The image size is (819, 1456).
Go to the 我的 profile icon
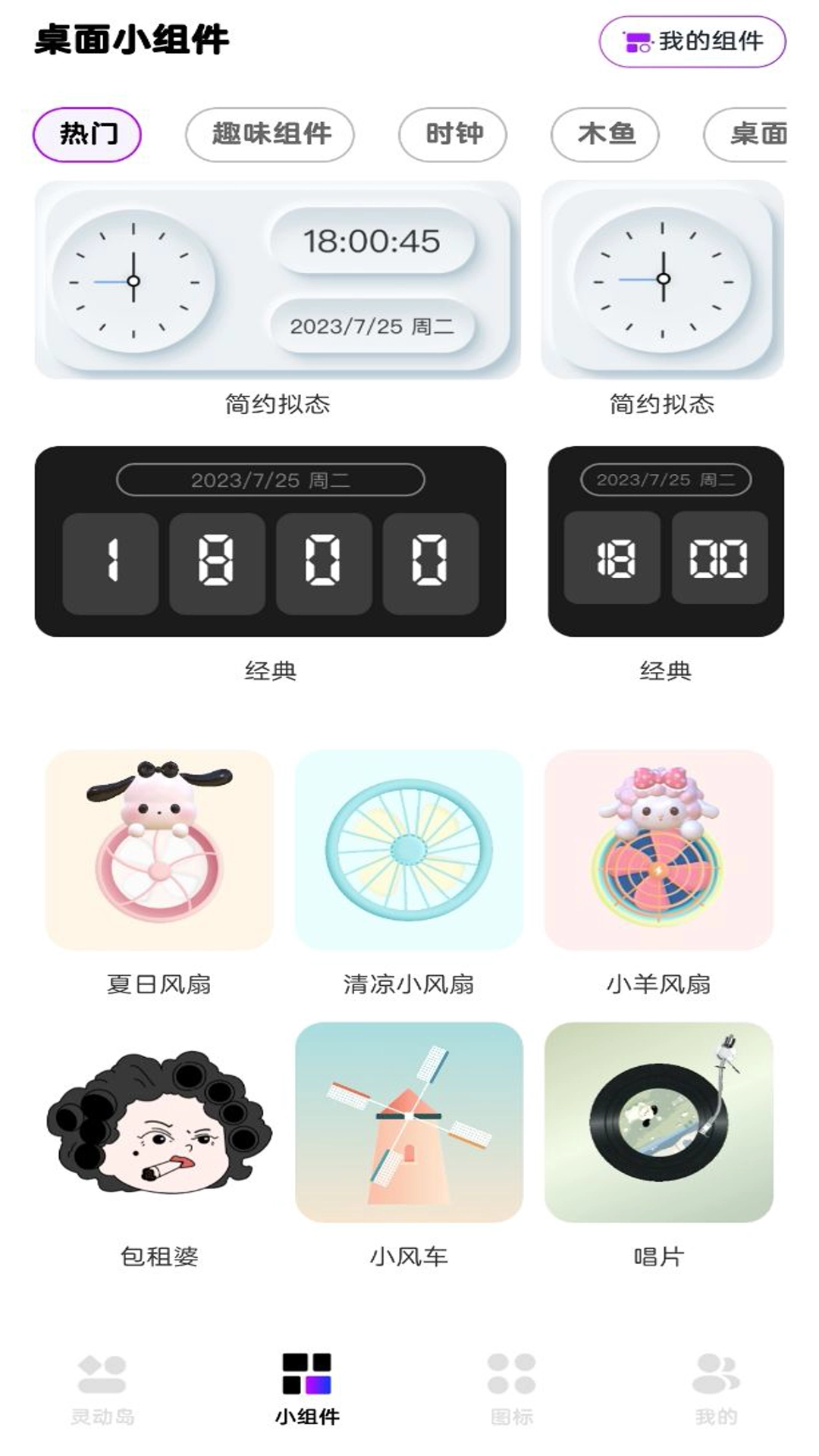tap(717, 1373)
